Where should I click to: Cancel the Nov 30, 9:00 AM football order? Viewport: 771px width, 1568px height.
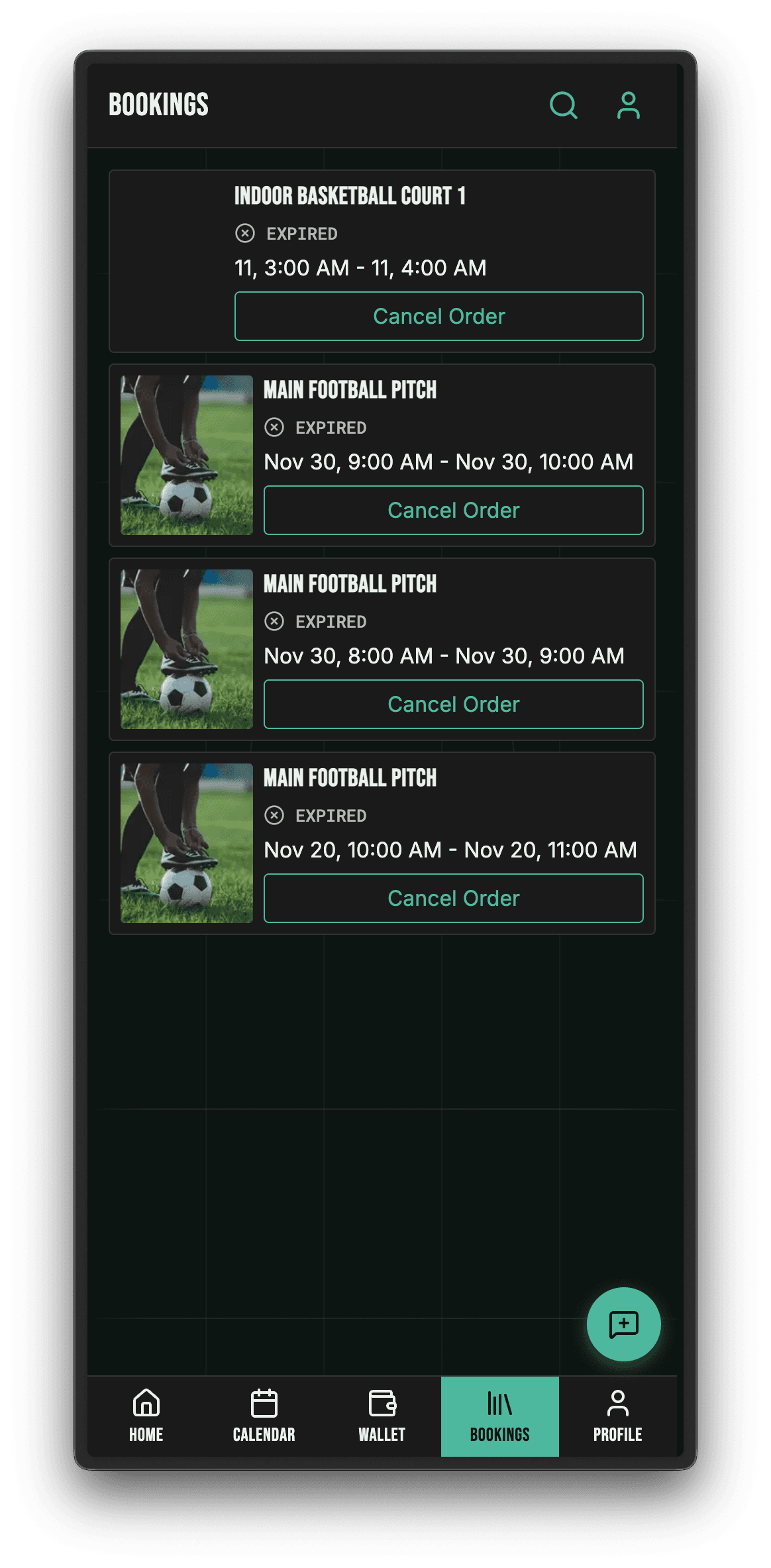click(453, 511)
